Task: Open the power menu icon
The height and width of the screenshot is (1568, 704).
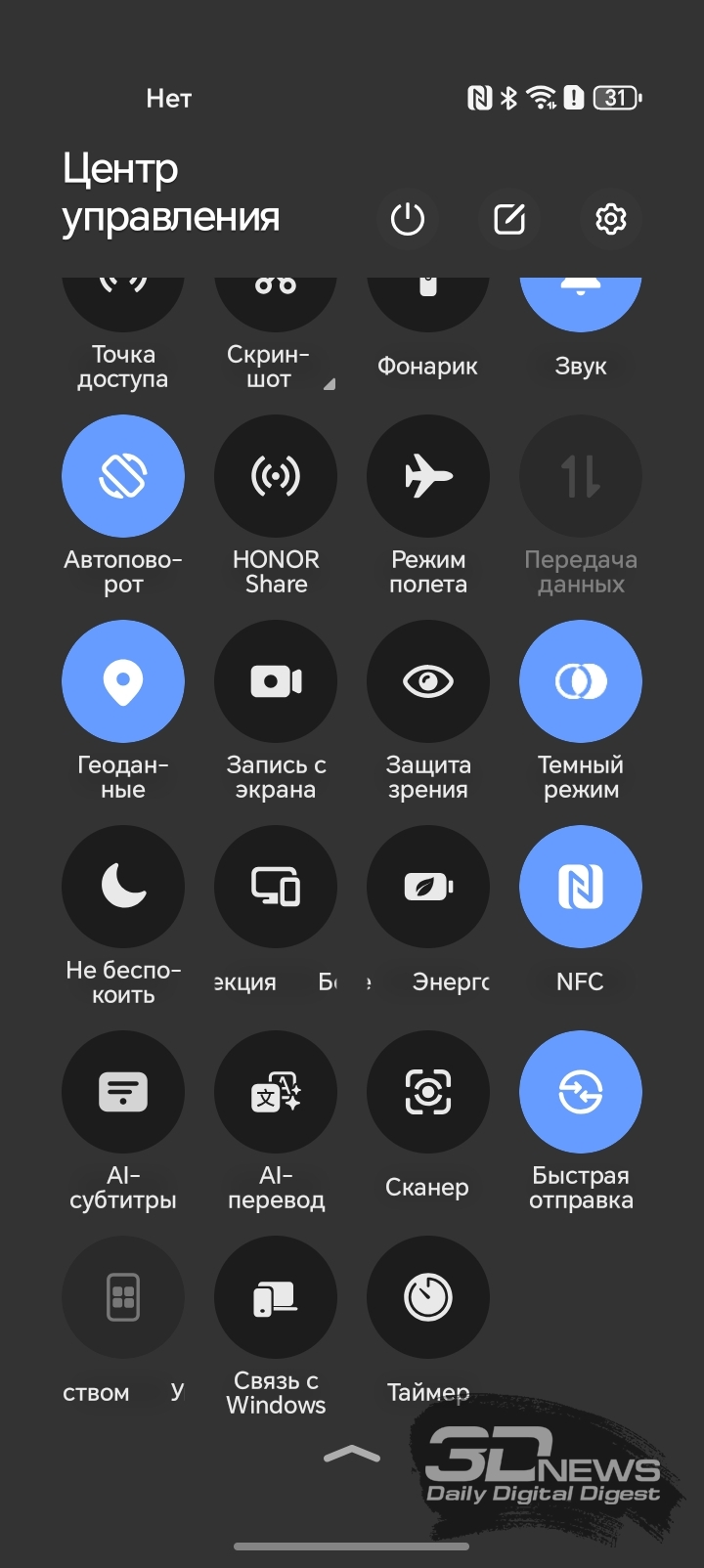Action: pos(408,219)
